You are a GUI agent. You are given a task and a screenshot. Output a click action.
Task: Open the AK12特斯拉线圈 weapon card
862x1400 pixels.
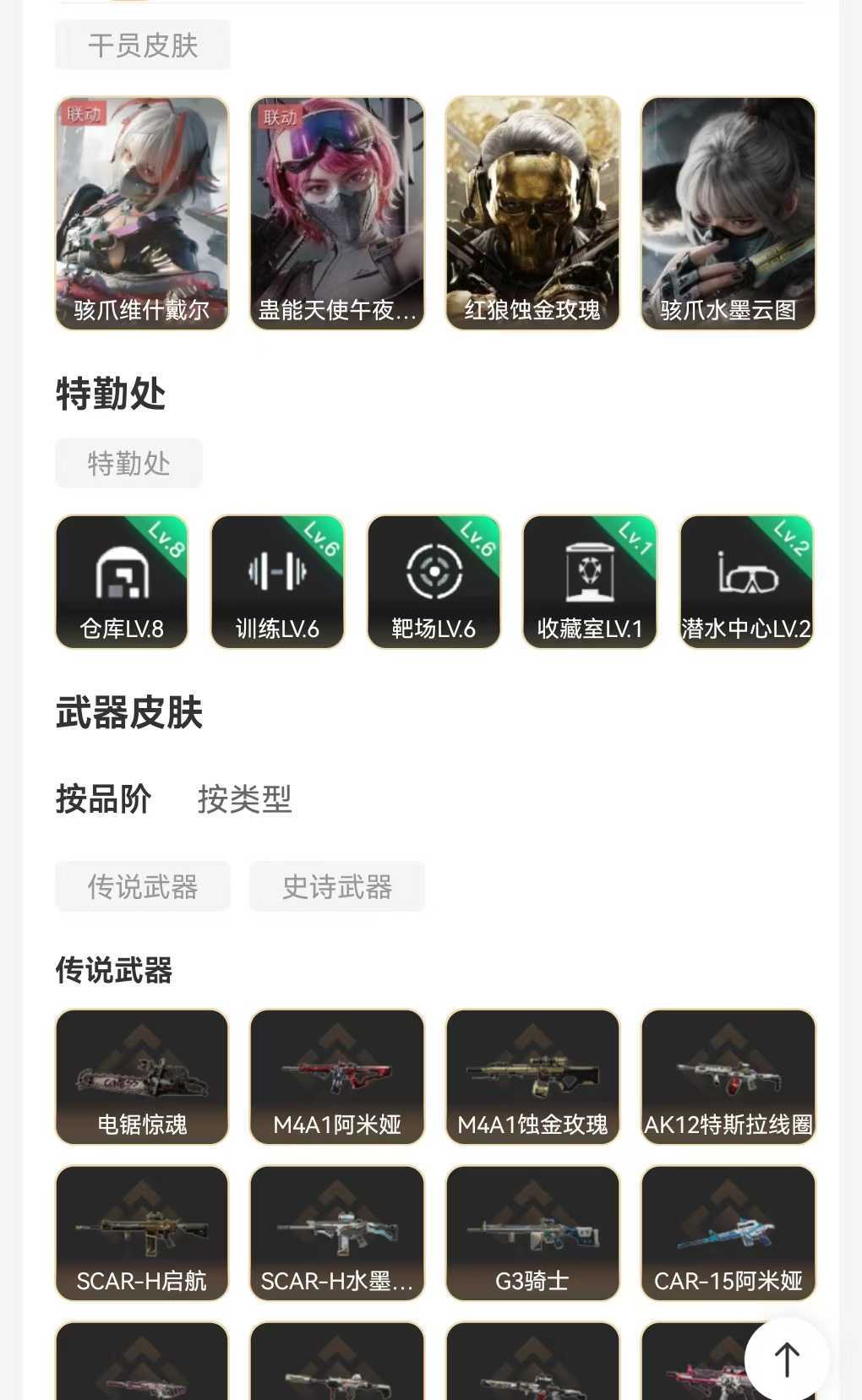728,1076
